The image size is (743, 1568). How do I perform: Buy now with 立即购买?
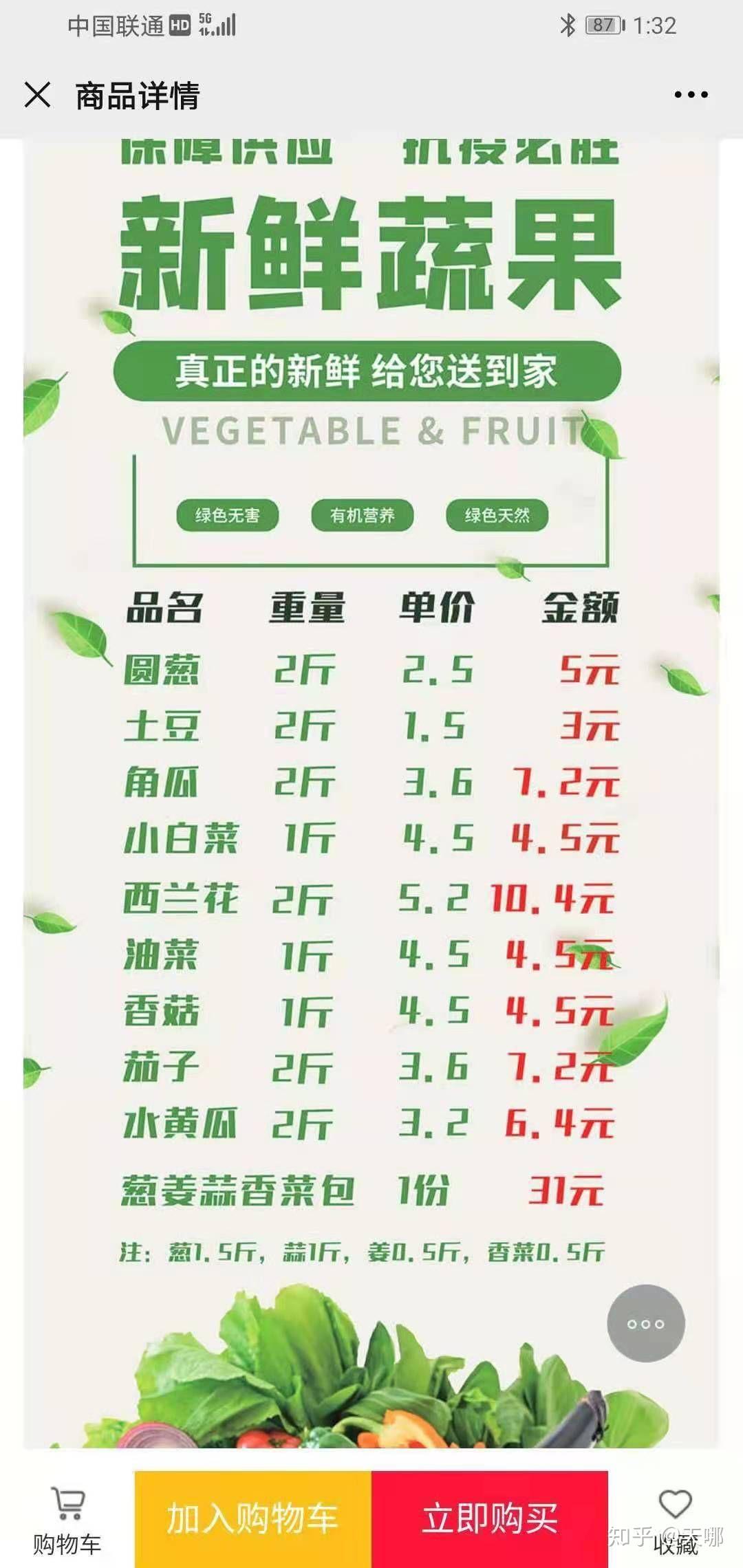point(490,1518)
